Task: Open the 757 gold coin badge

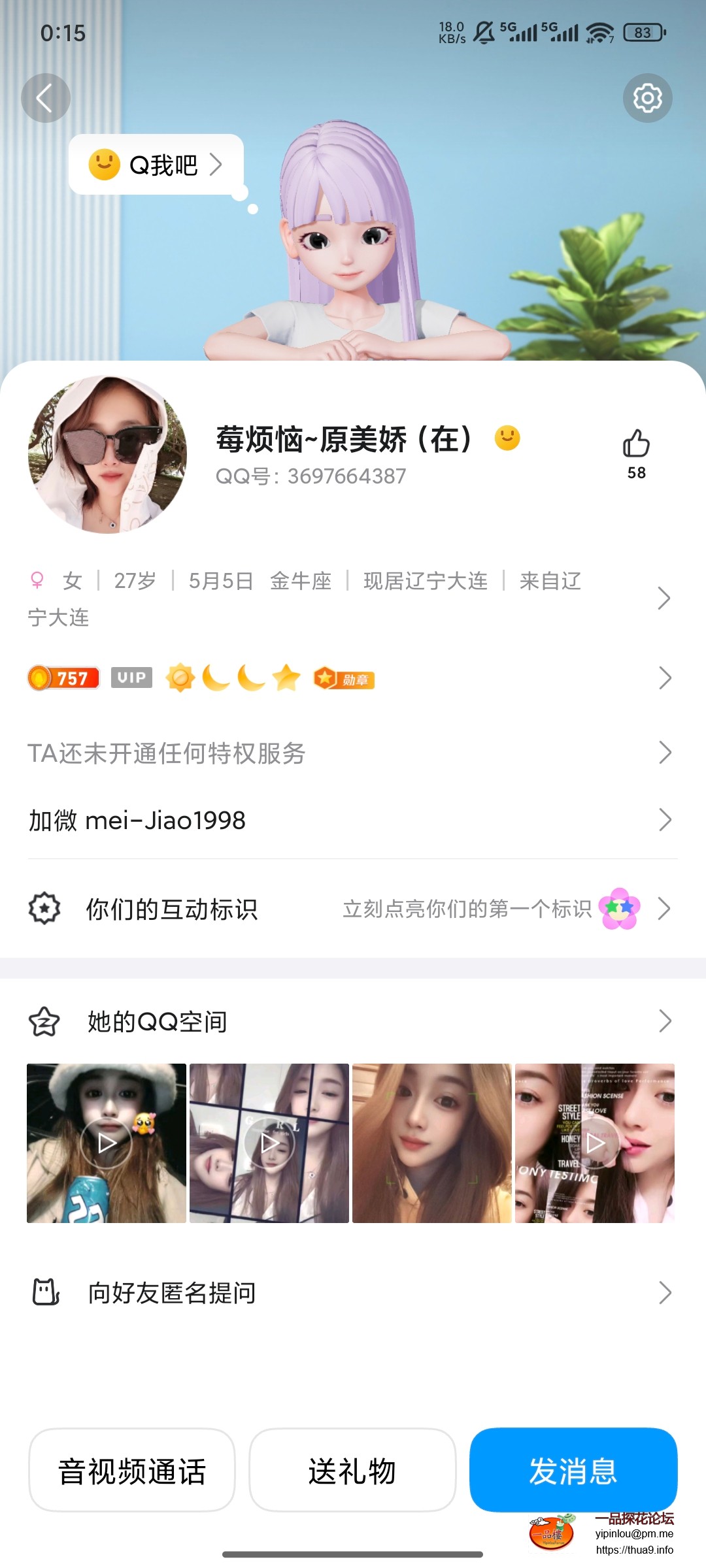Action: (x=63, y=679)
